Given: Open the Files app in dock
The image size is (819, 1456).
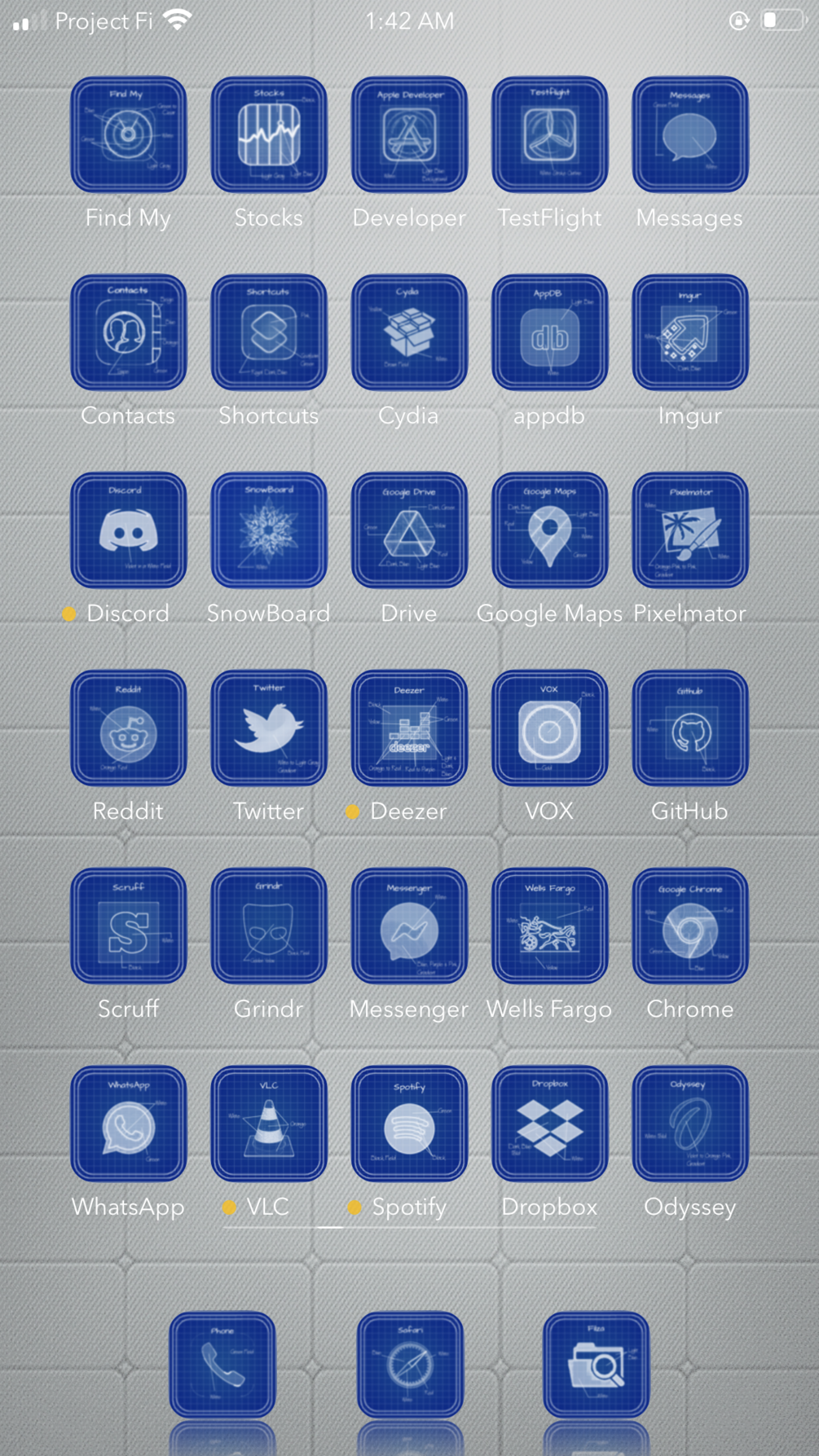Looking at the screenshot, I should 596,1365.
